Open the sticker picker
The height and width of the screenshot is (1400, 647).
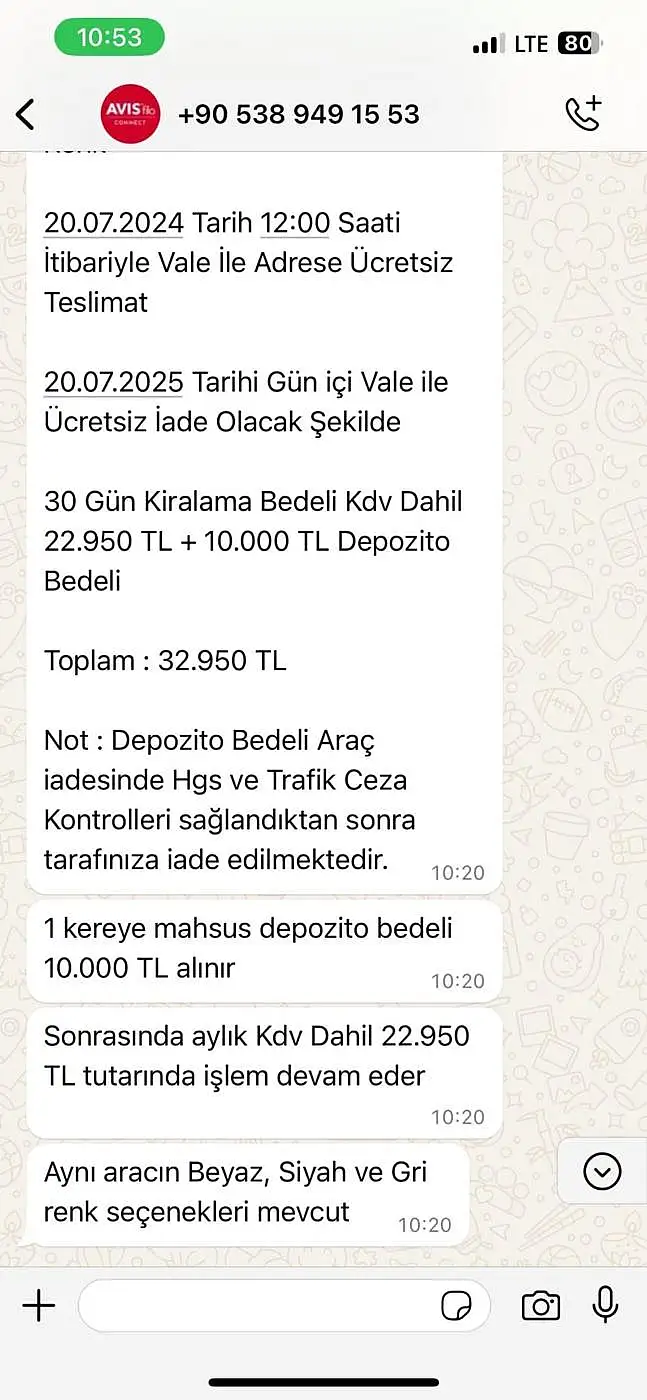click(x=456, y=1306)
